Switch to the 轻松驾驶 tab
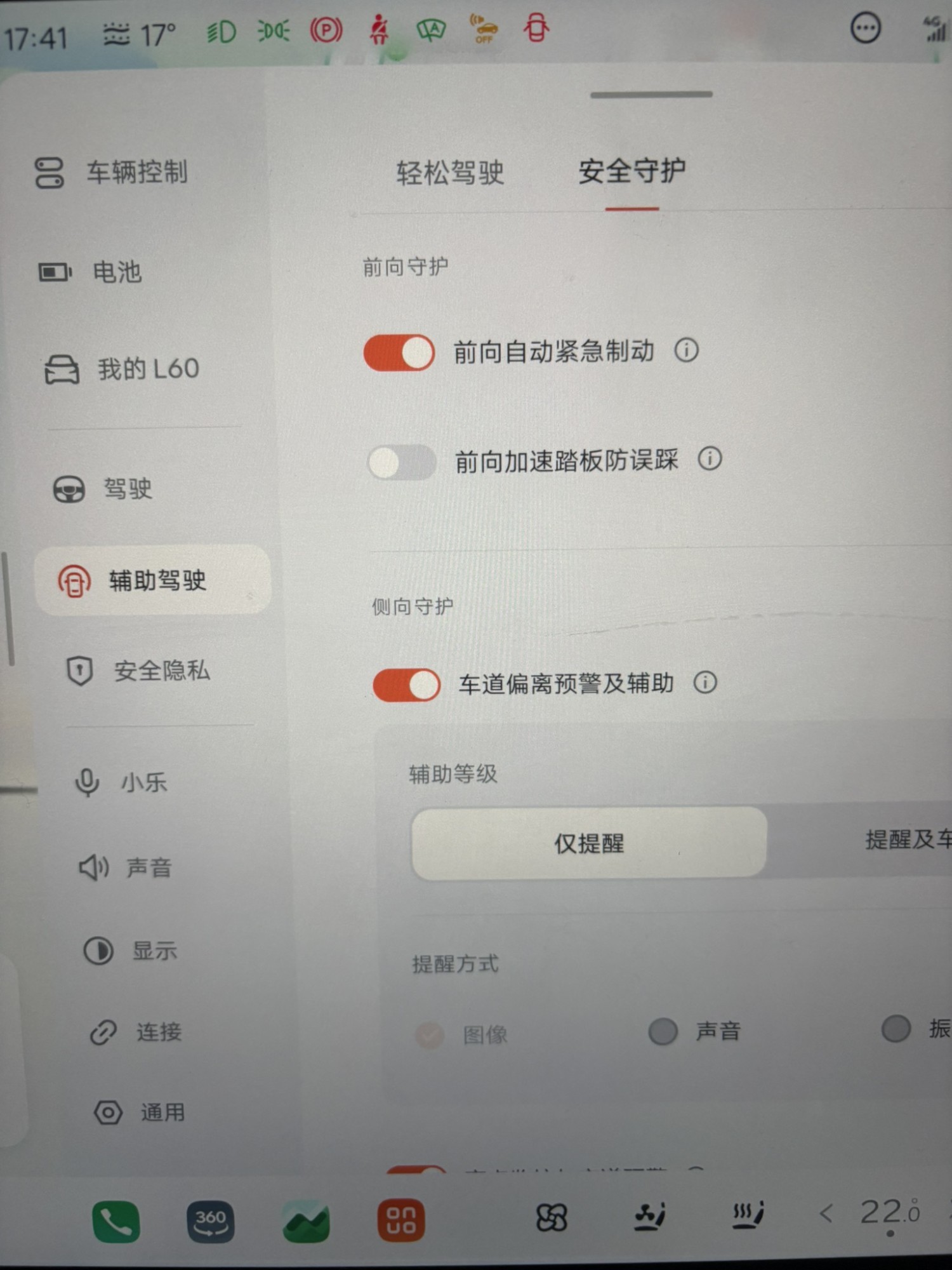 pyautogui.click(x=450, y=173)
